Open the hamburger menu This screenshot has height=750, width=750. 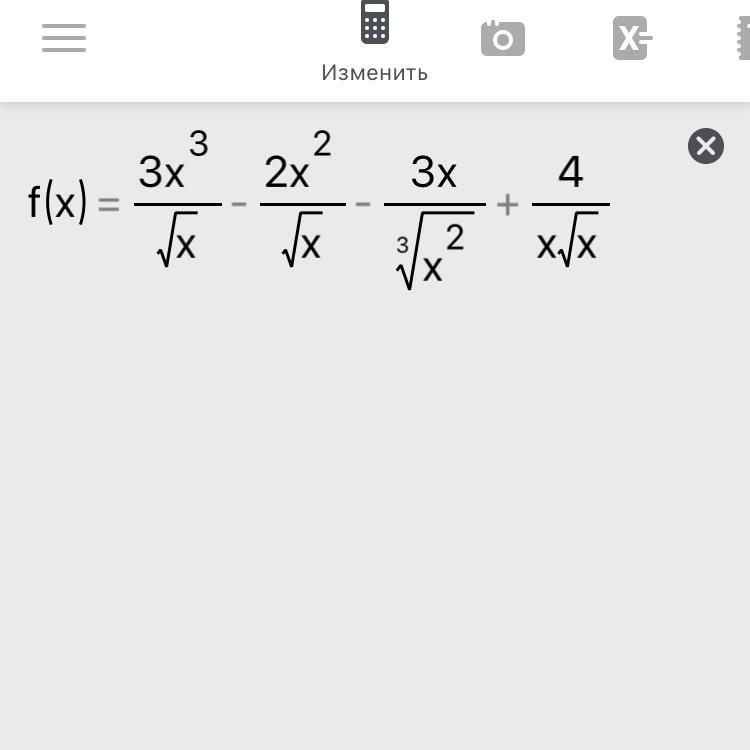click(x=64, y=38)
